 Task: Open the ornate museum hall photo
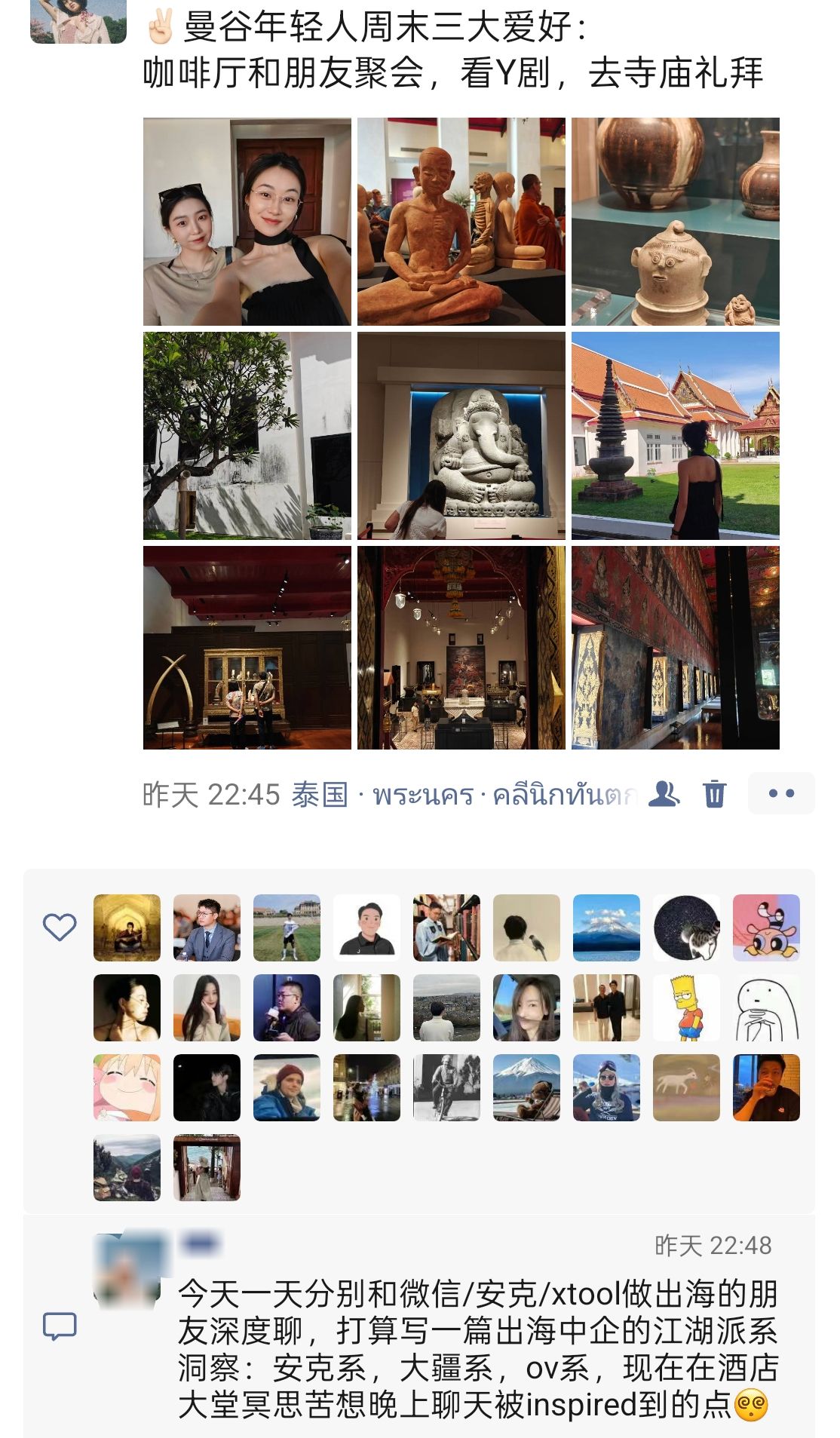[x=461, y=648]
